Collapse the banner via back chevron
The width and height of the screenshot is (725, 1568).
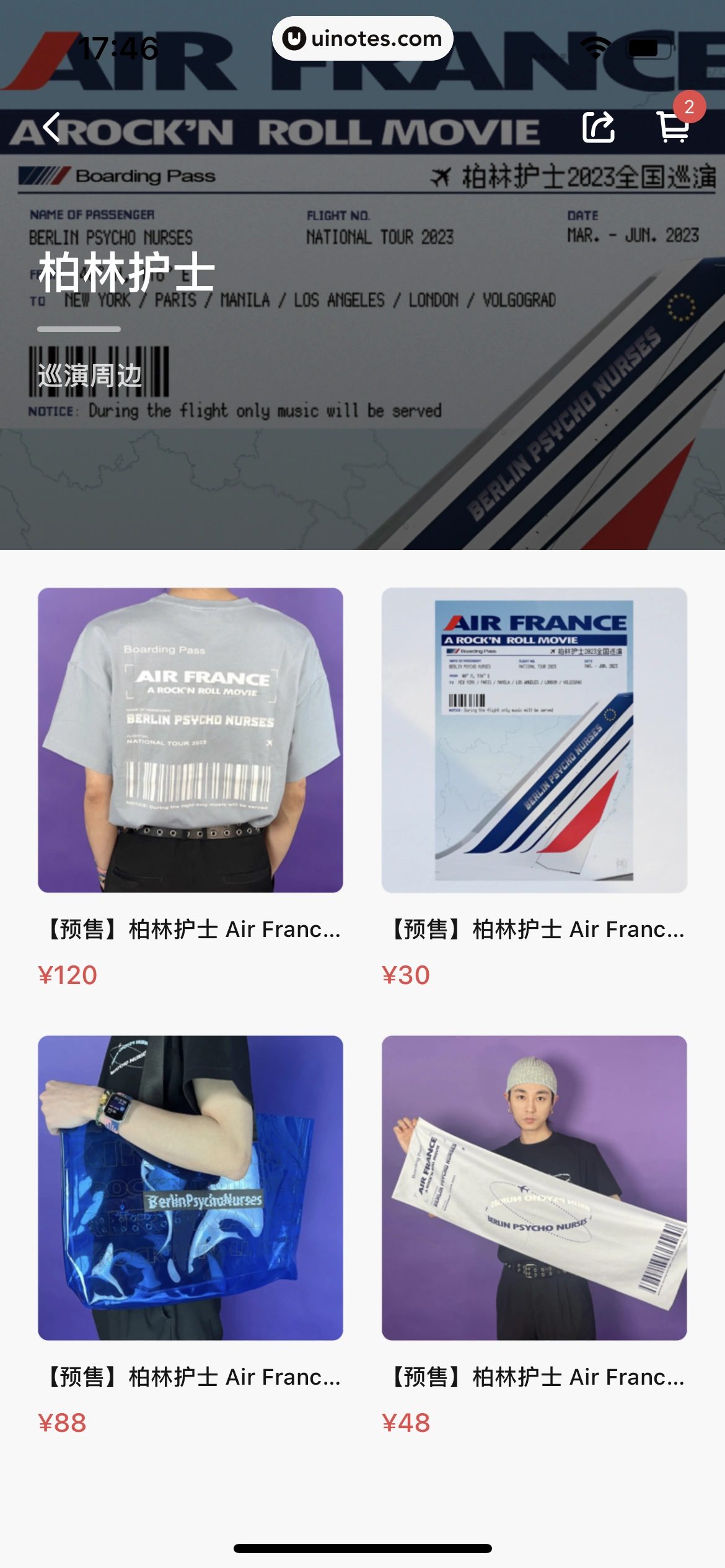tap(52, 127)
